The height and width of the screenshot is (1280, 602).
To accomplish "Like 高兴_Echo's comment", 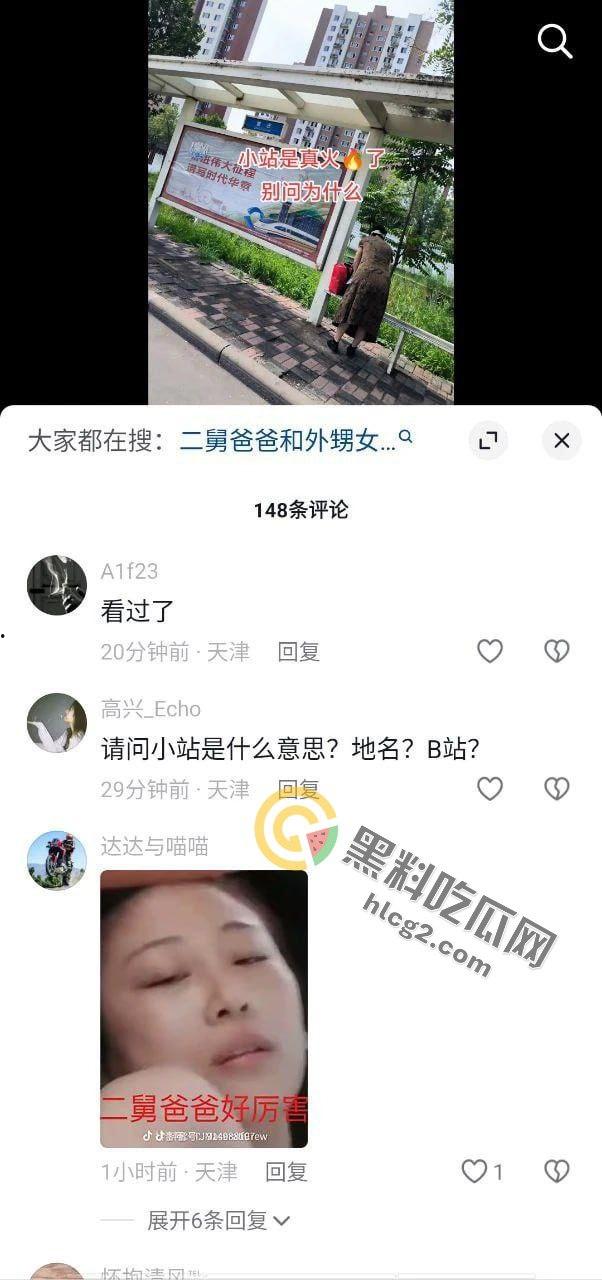I will pos(489,789).
